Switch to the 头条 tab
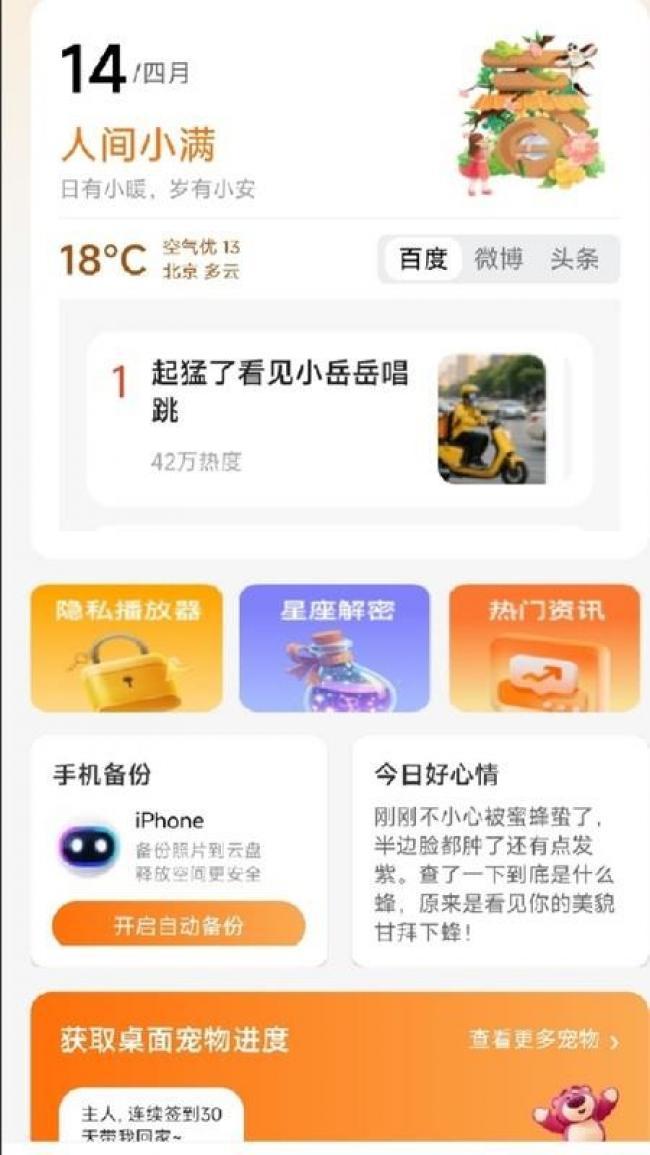The image size is (650, 1155). 575,260
